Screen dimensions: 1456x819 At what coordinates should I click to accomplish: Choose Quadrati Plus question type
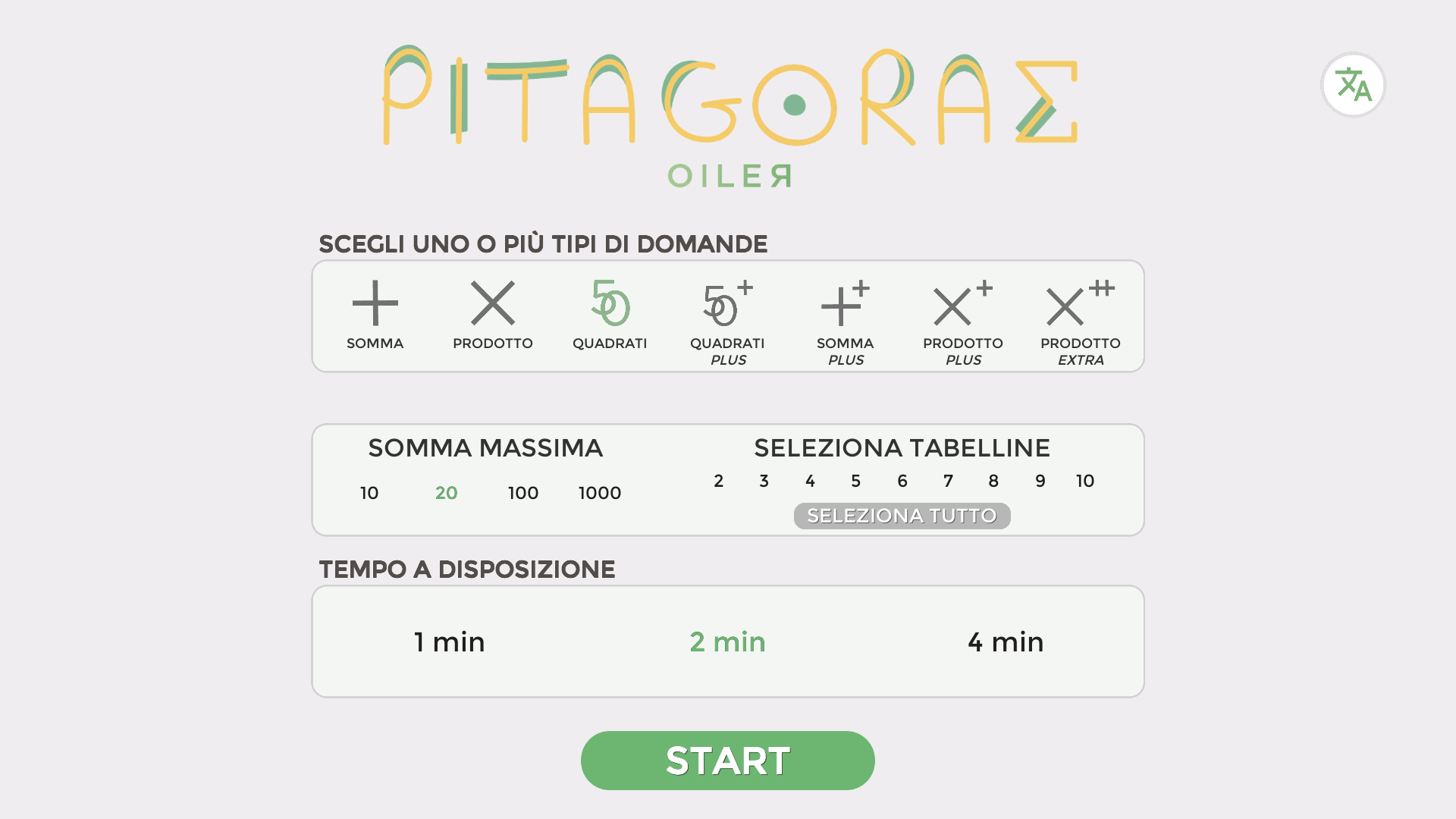[x=727, y=323]
